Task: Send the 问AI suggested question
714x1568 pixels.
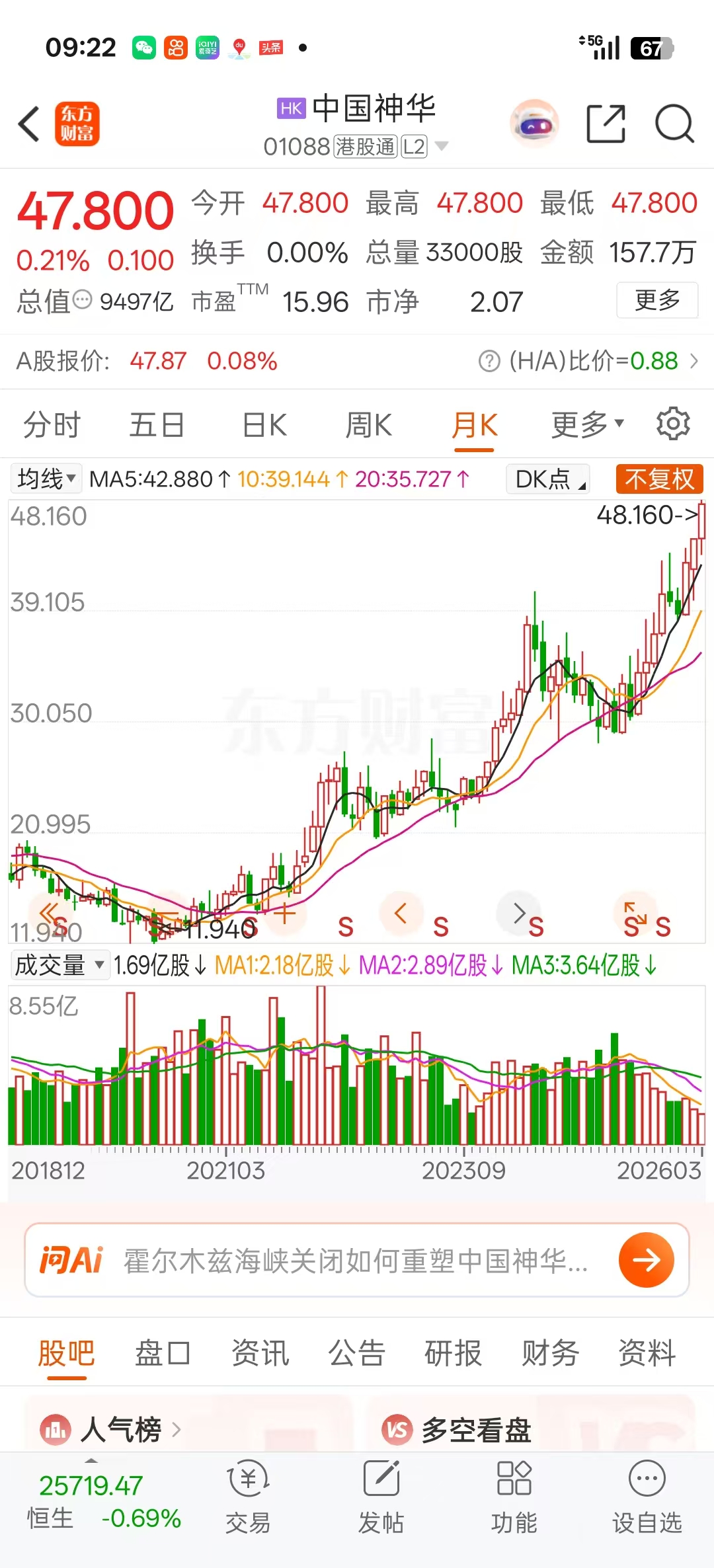Action: [x=646, y=1260]
